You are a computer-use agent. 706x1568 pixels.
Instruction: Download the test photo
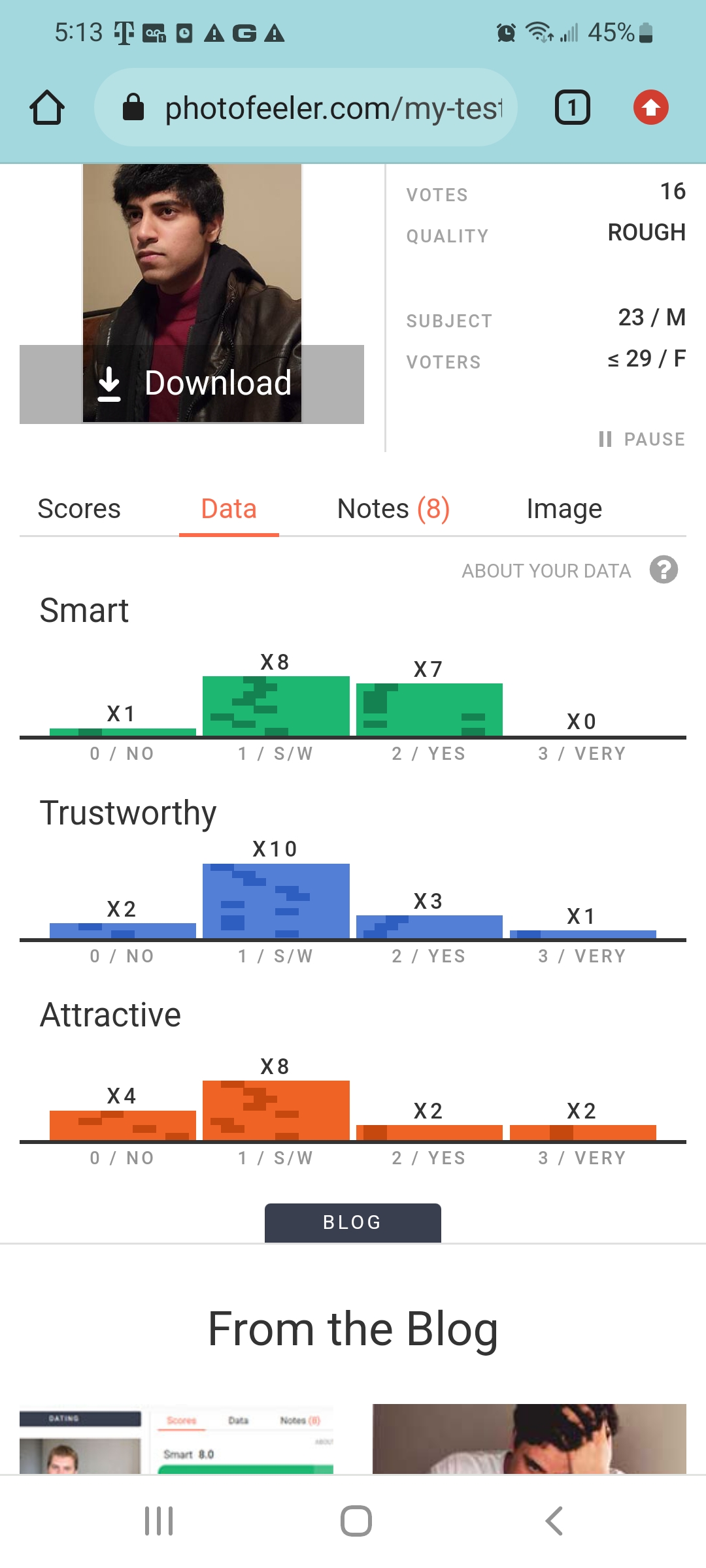(192, 384)
